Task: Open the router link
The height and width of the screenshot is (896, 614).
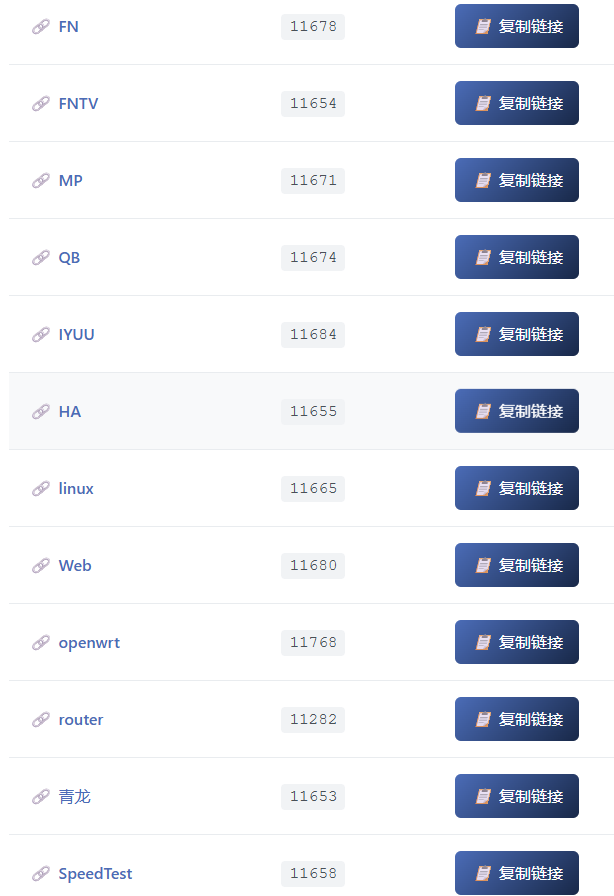Action: point(80,720)
